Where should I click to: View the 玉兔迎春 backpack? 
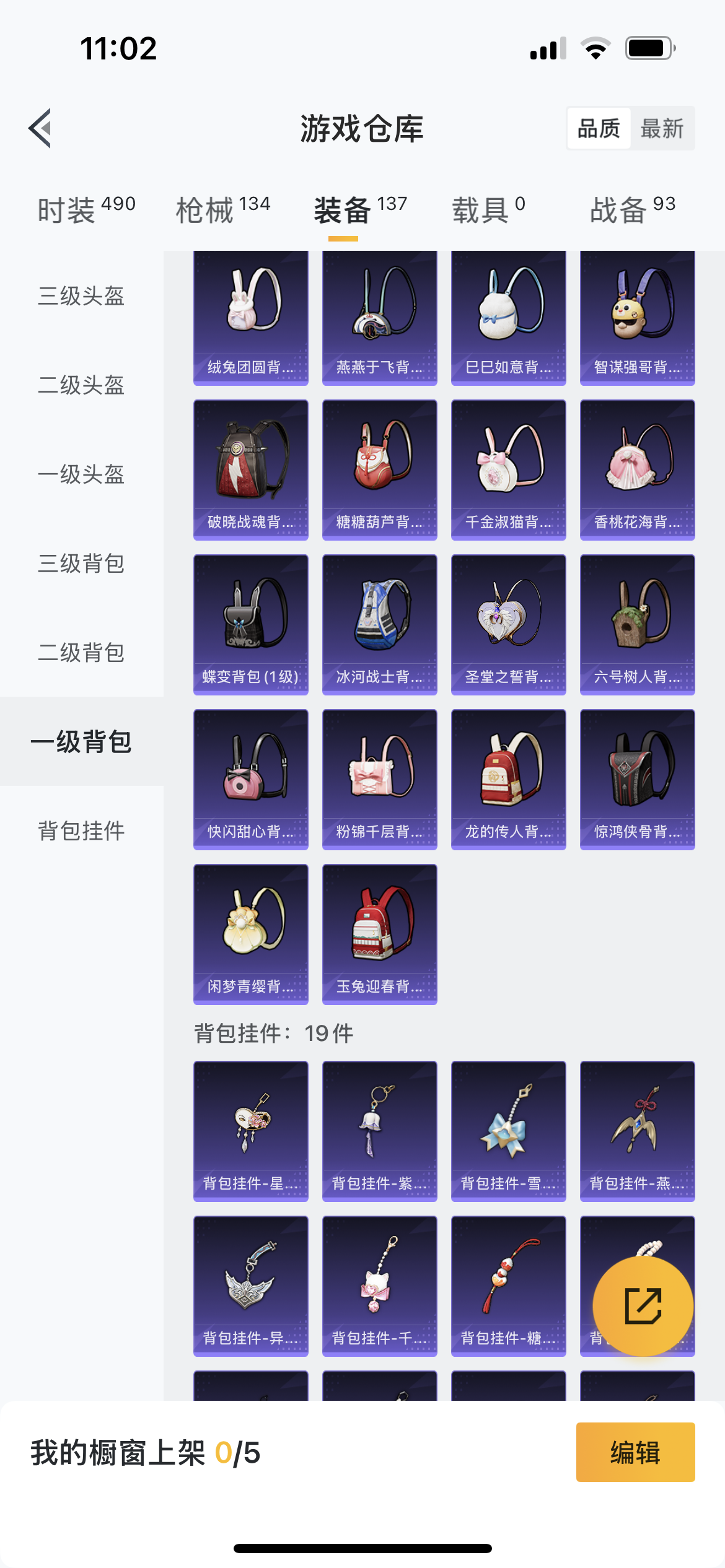coord(380,934)
